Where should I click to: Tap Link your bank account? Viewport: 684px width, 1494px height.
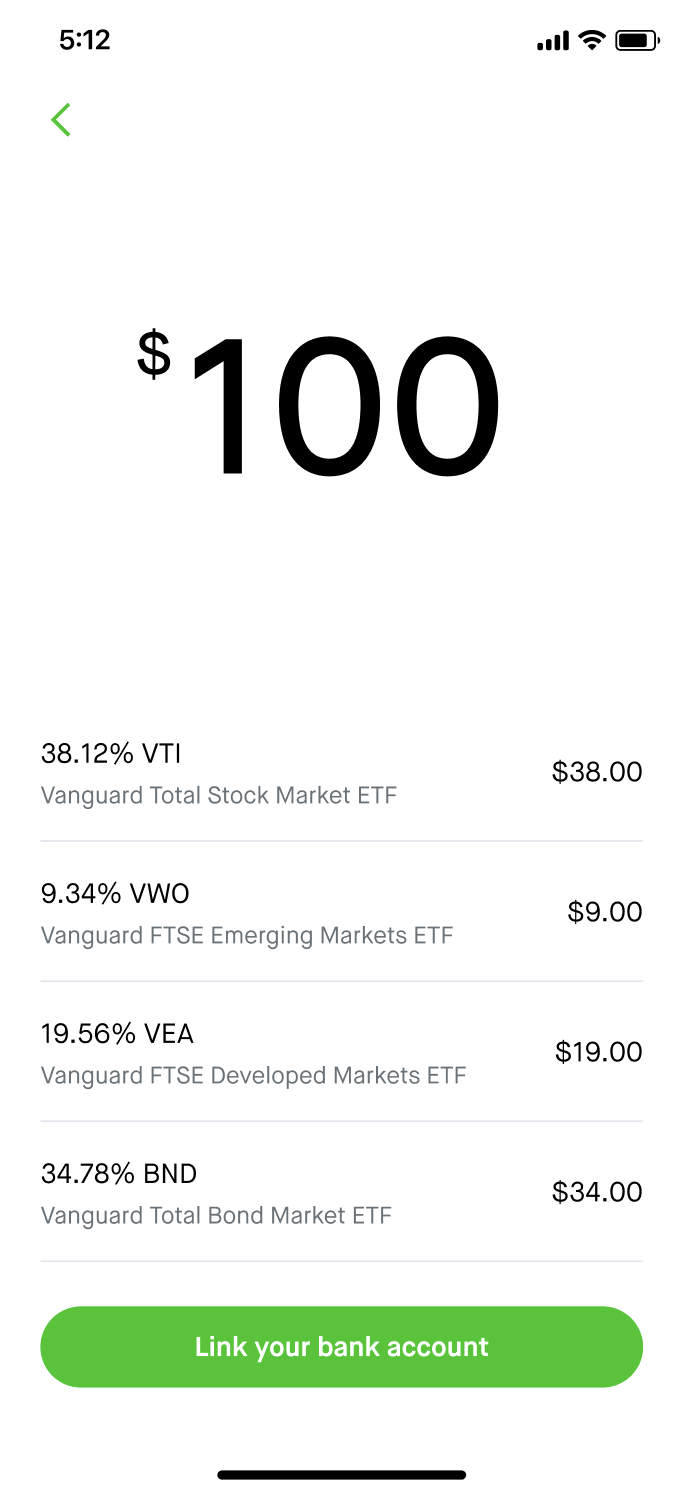click(341, 1346)
